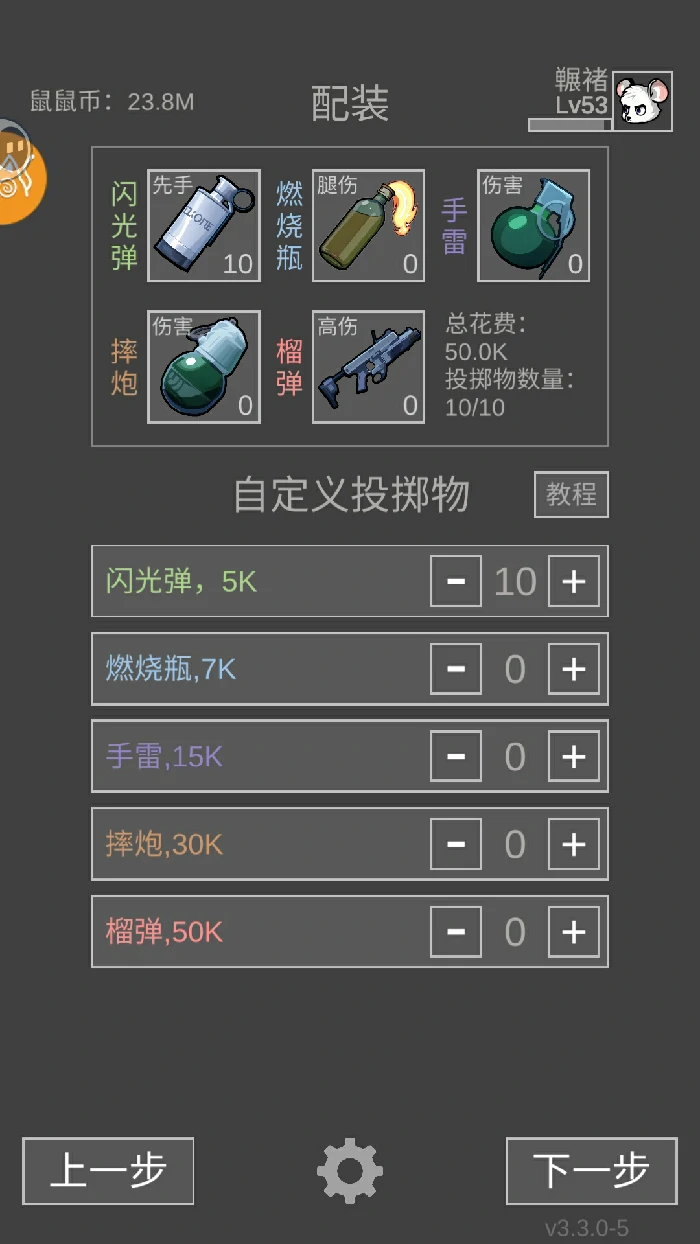Image resolution: width=700 pixels, height=1244 pixels.
Task: Tap minus on the 手雷 row
Action: (x=456, y=756)
